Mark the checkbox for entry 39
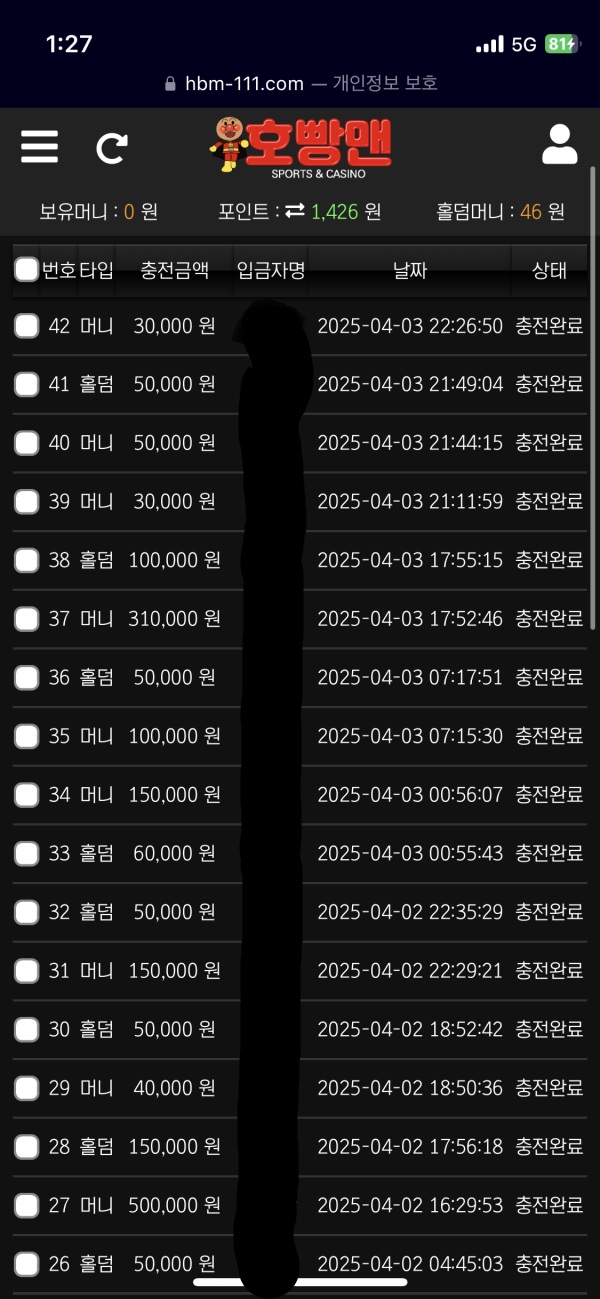This screenshot has height=1299, width=600. (27, 502)
